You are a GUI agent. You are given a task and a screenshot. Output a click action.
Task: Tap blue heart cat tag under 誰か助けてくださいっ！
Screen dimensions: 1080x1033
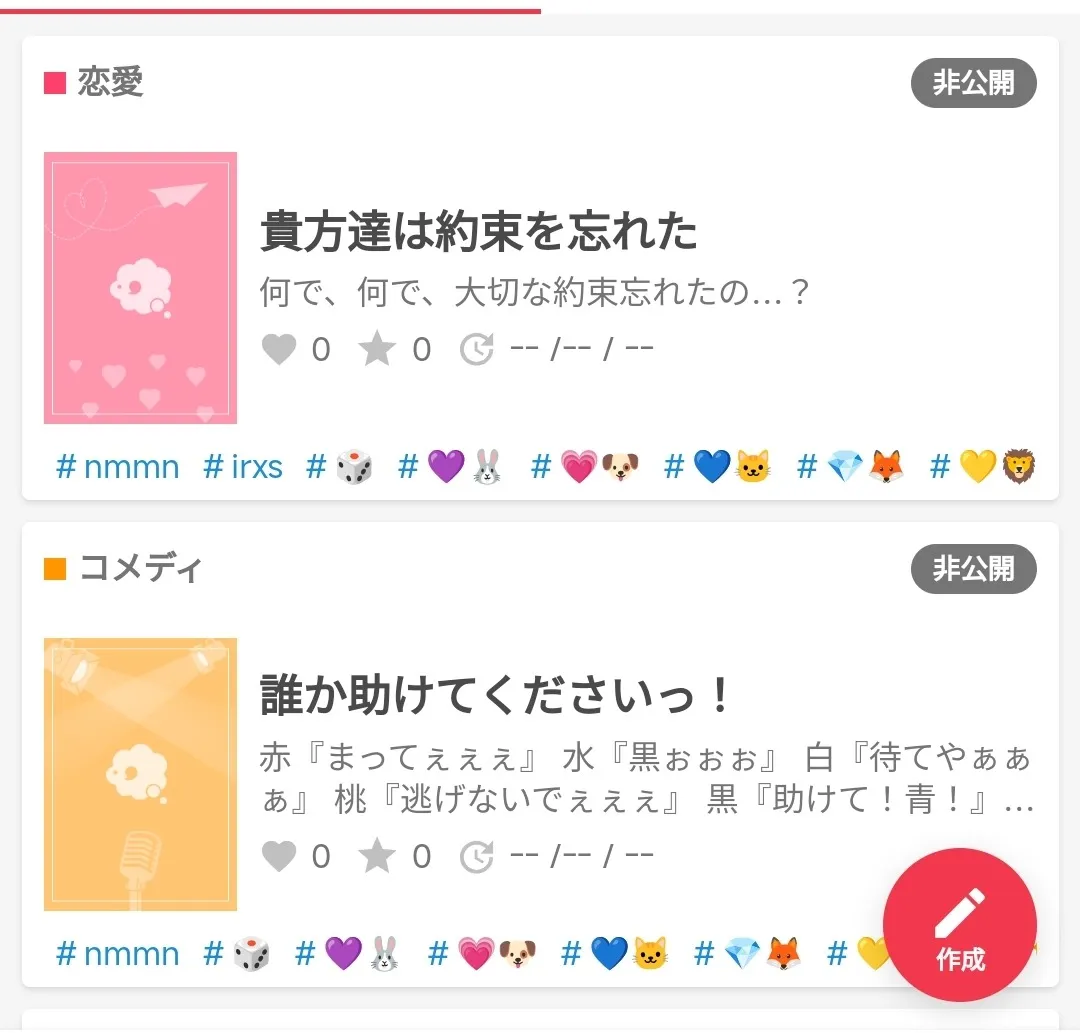[615, 954]
